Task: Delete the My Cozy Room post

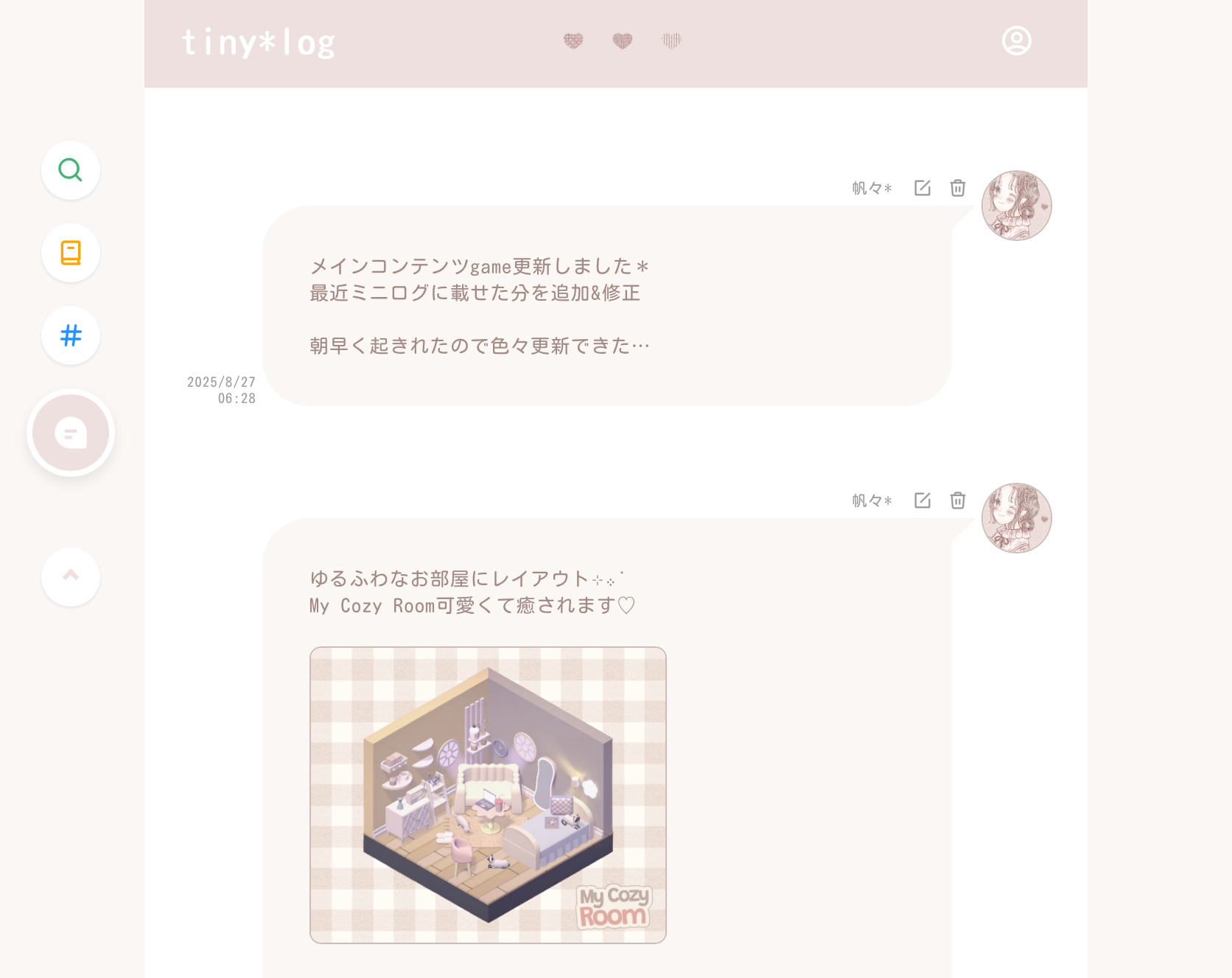Action: pyautogui.click(x=958, y=500)
